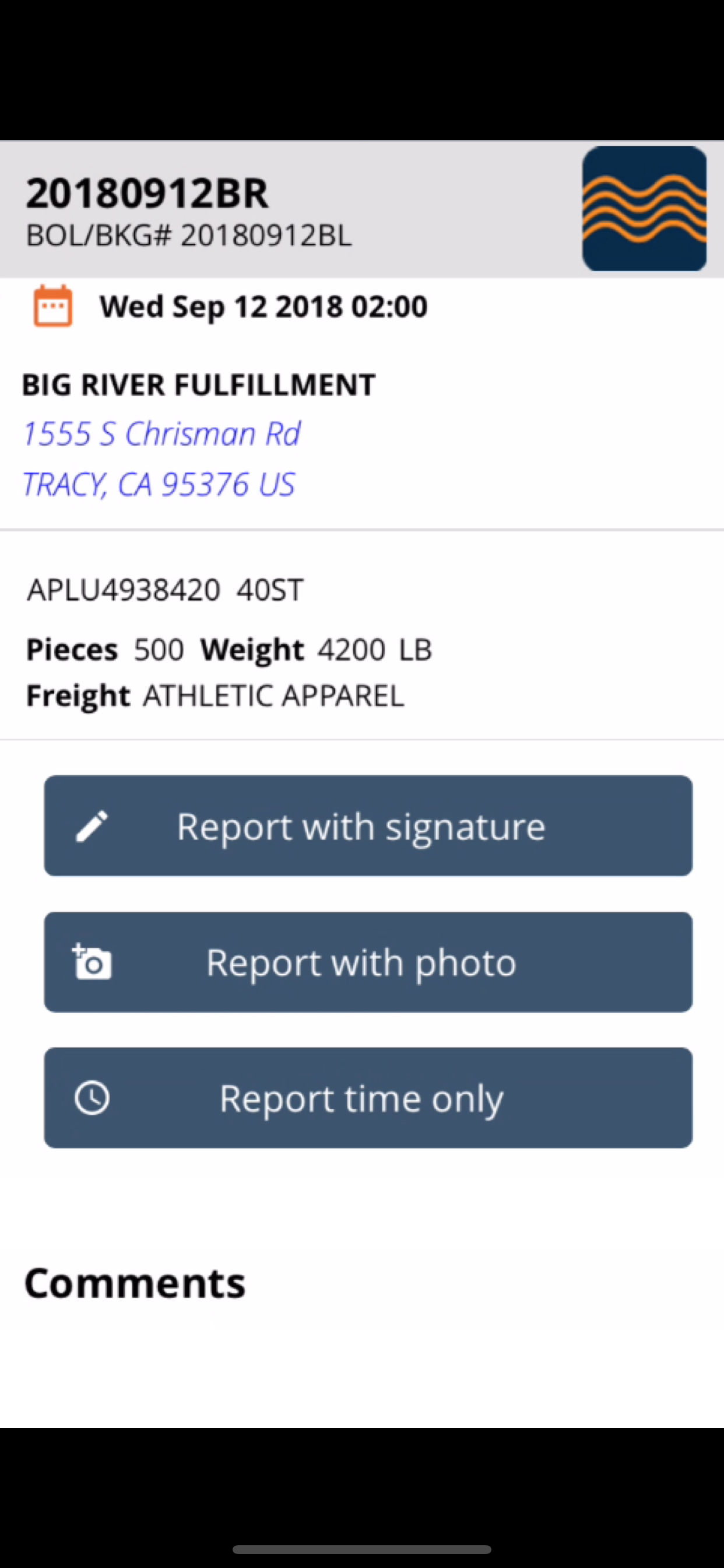Tap Report with signature button
This screenshot has height=1568, width=724.
(368, 825)
